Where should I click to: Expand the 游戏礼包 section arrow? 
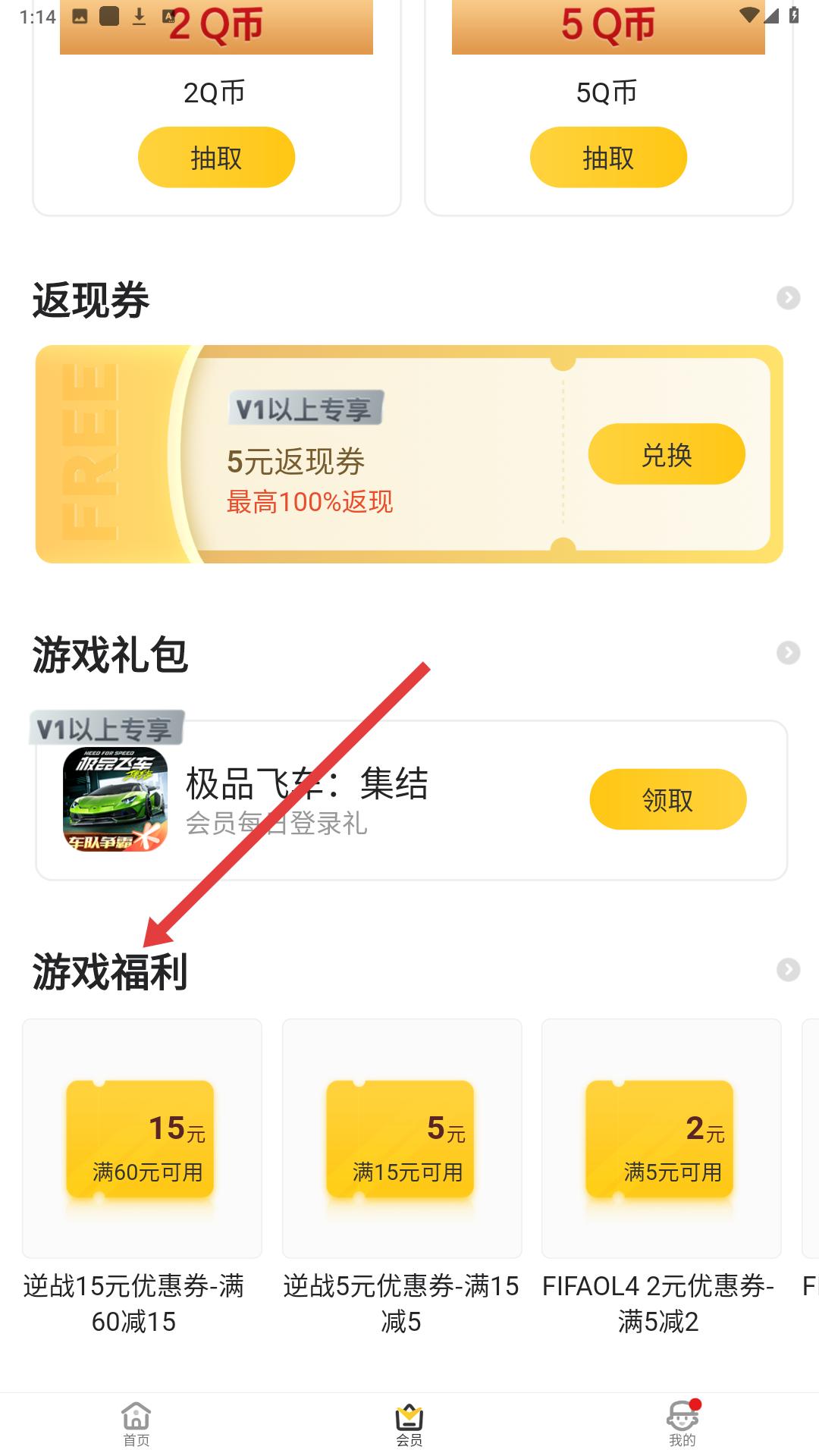click(x=788, y=653)
